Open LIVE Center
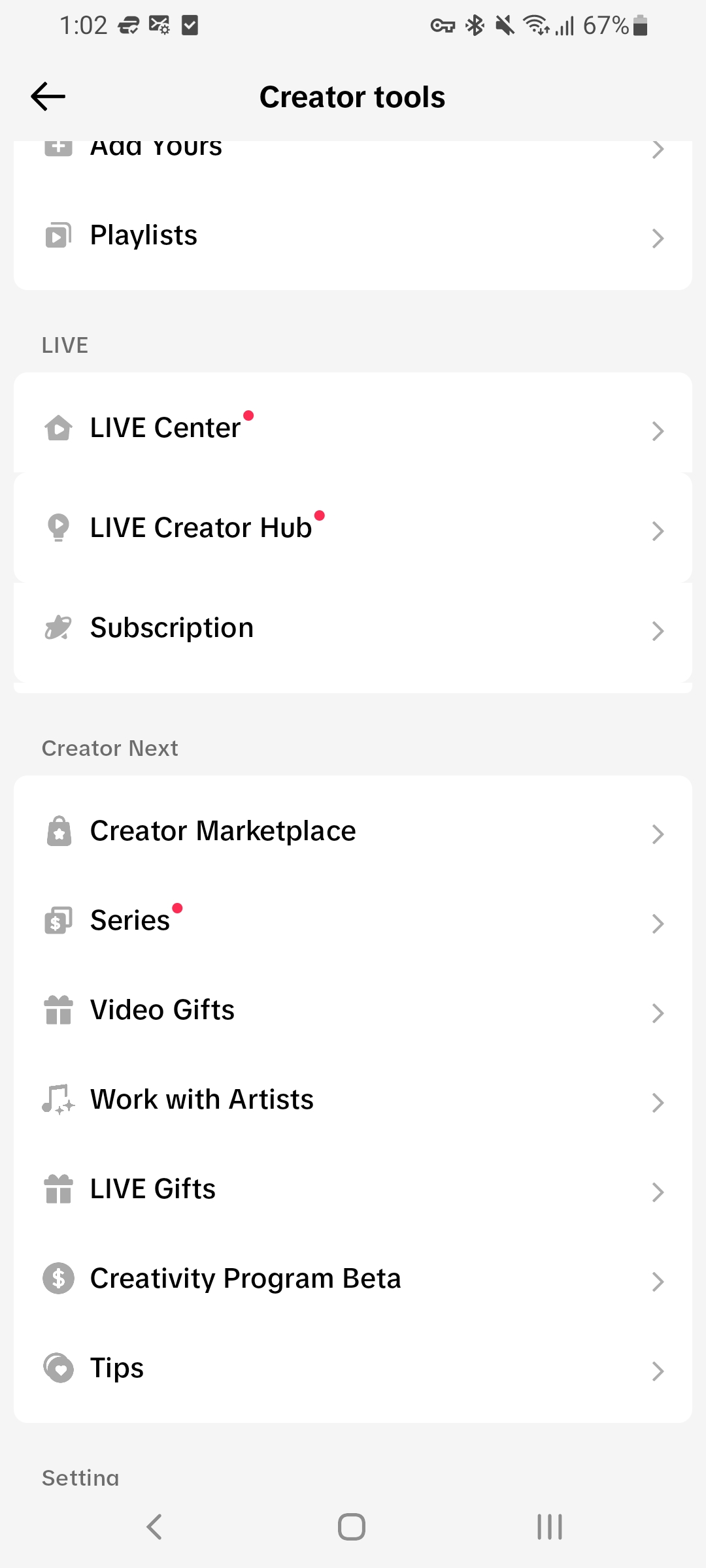Screen dimensions: 706x1568 (x=353, y=428)
